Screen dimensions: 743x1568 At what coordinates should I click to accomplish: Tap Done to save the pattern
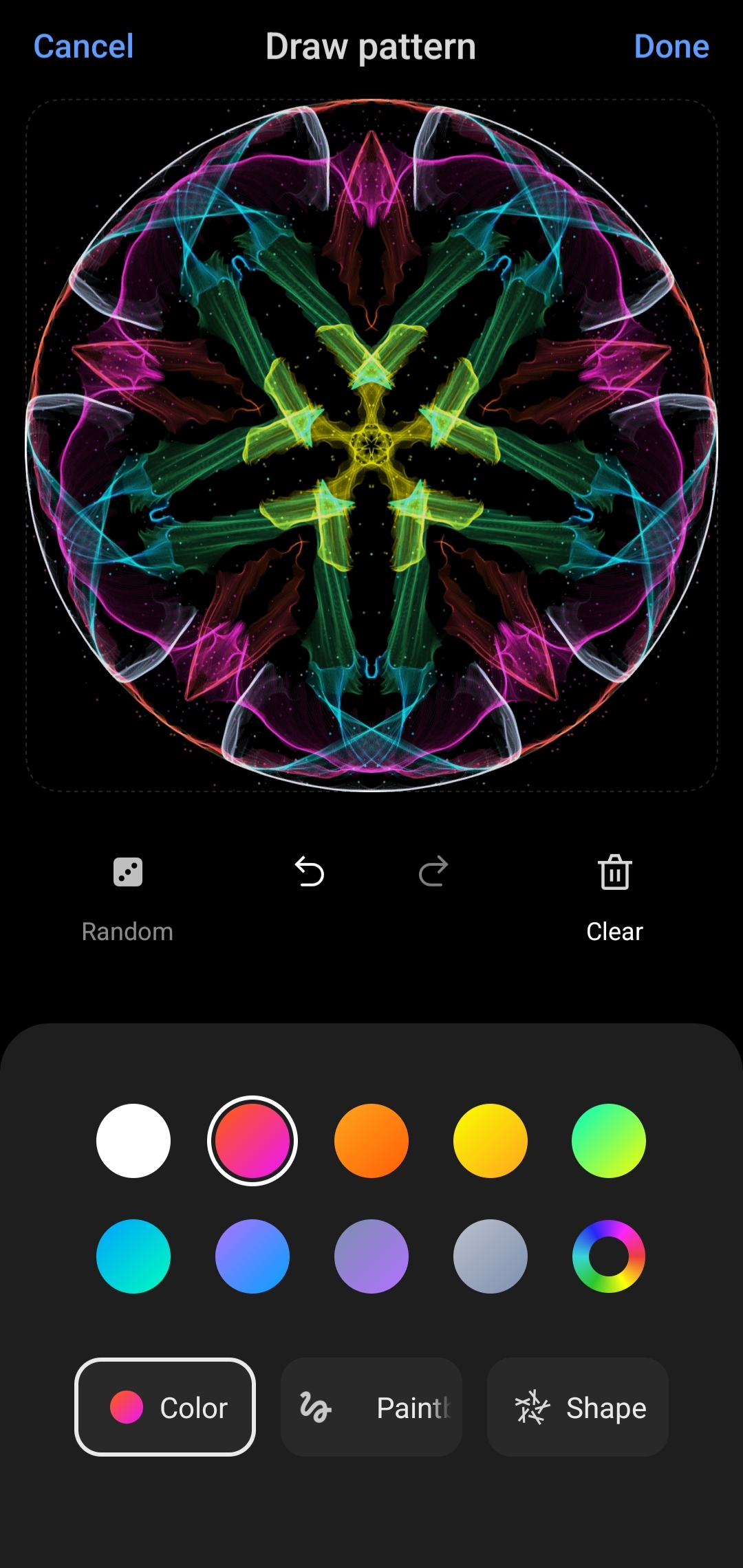(671, 47)
